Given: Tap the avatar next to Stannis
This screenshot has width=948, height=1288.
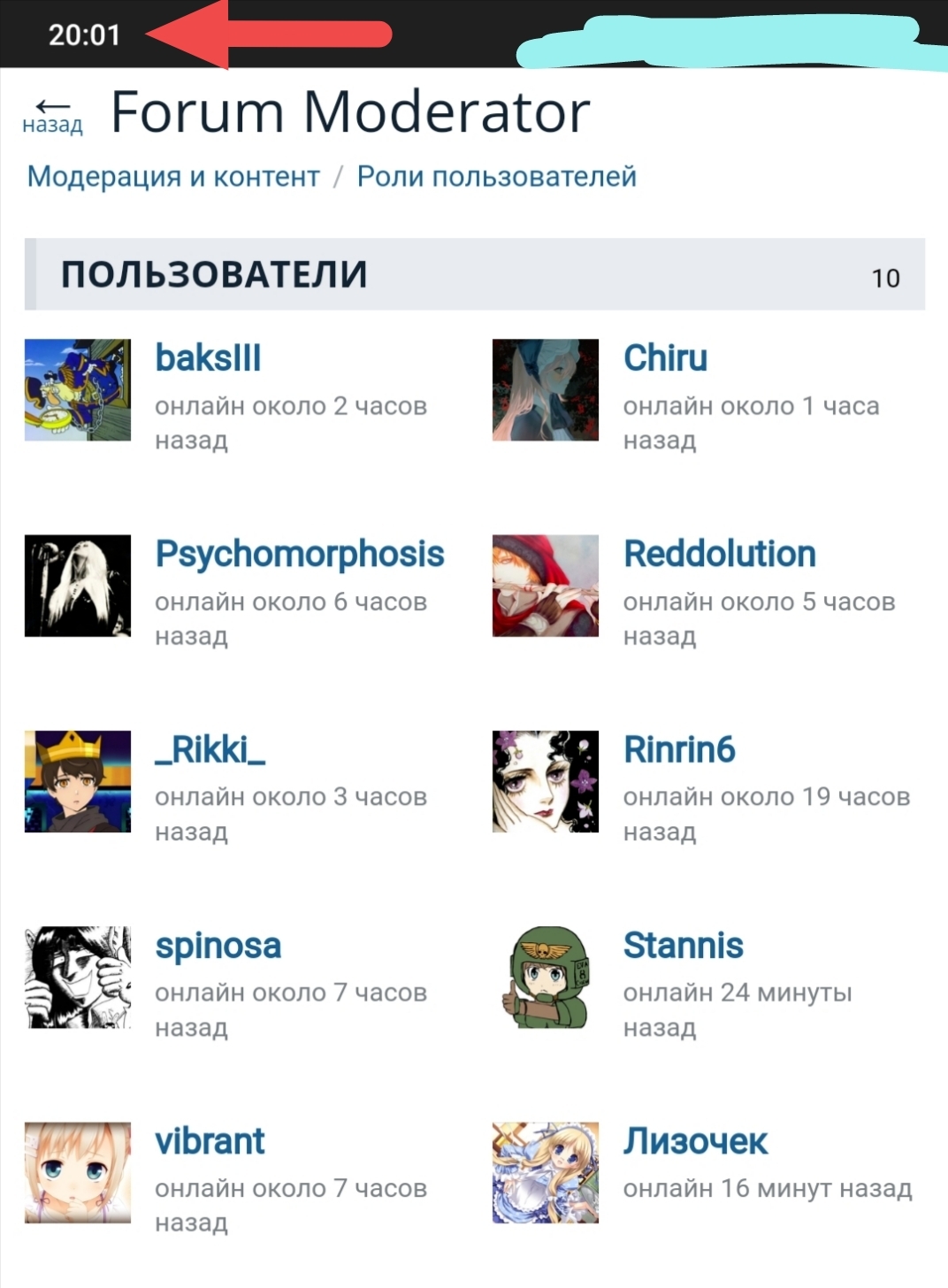Looking at the screenshot, I should (x=545, y=977).
